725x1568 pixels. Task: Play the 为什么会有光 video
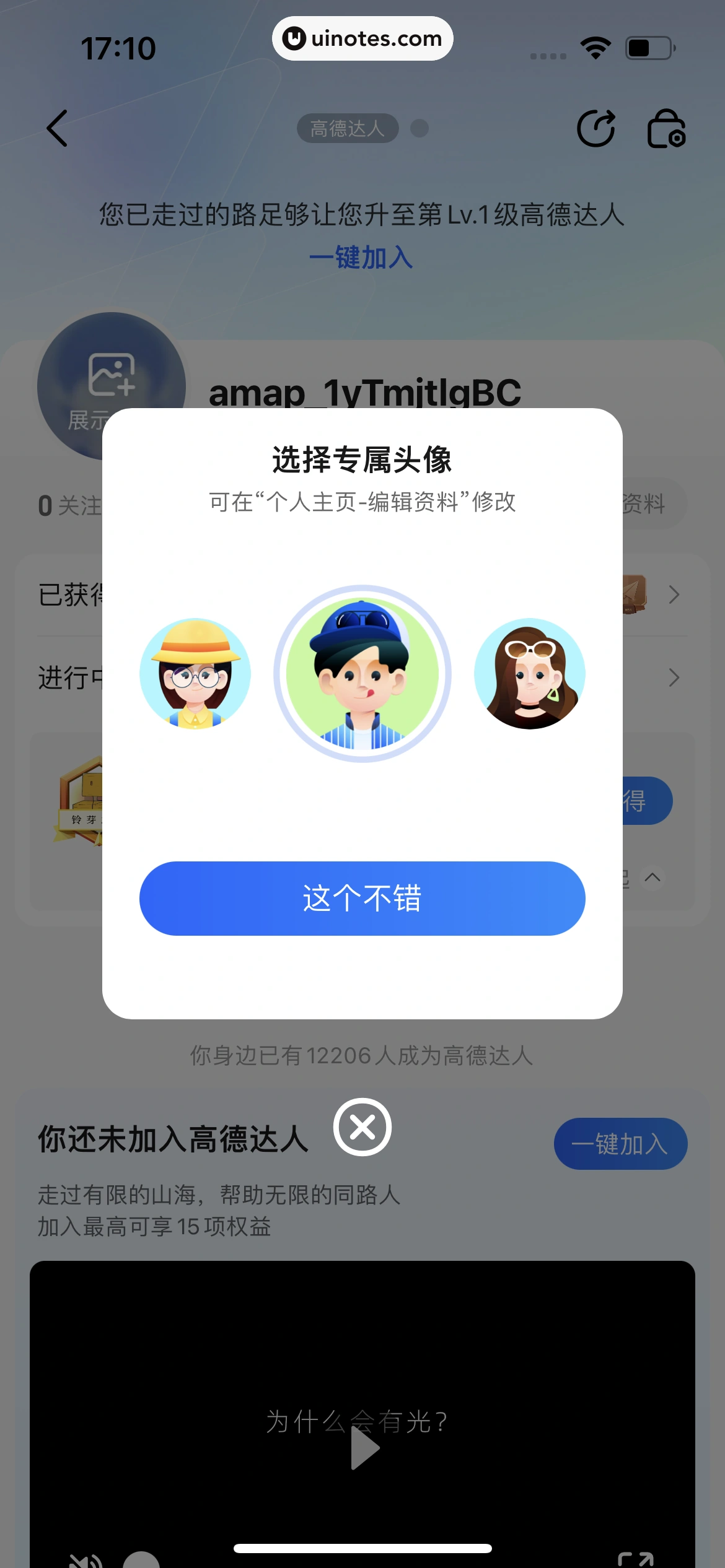(364, 1448)
